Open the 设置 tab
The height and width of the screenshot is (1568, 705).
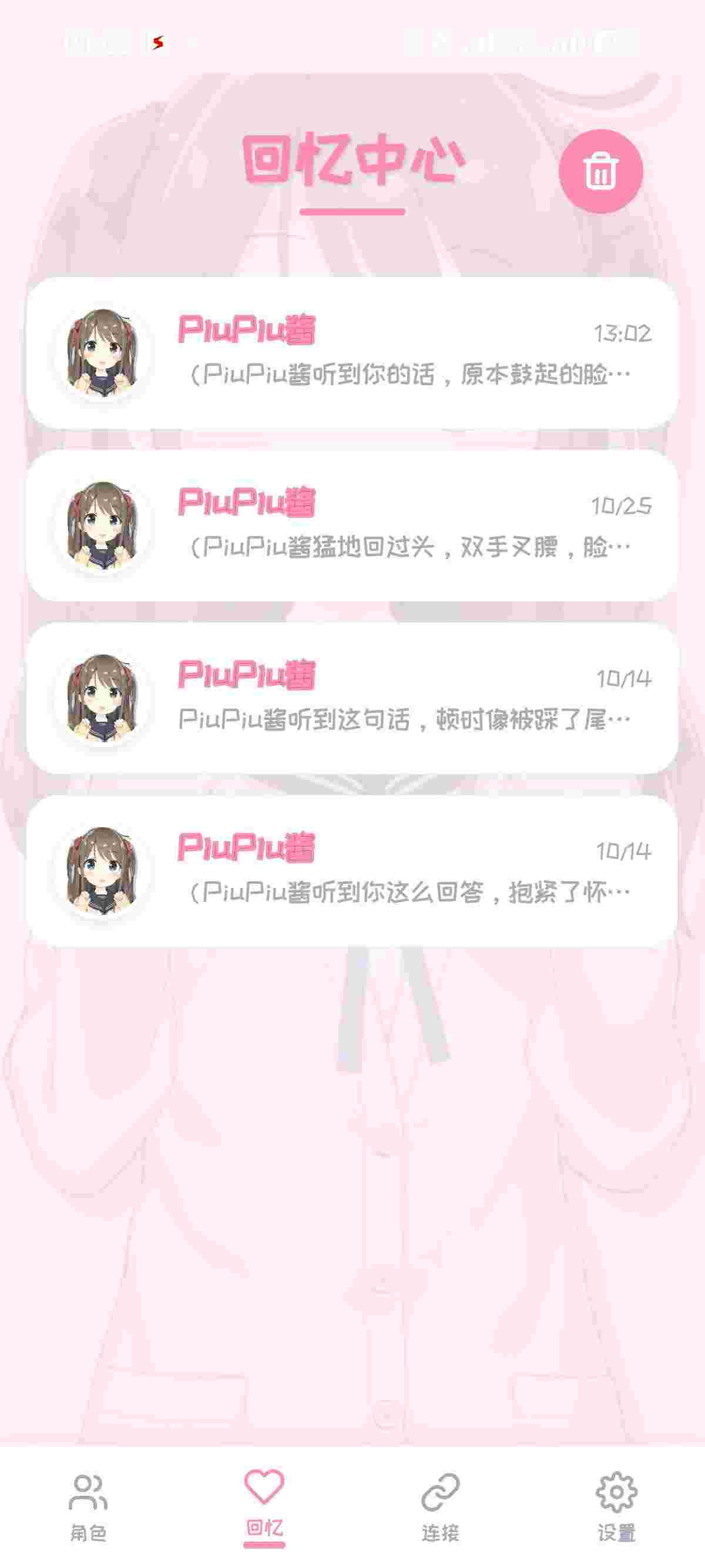click(616, 1505)
